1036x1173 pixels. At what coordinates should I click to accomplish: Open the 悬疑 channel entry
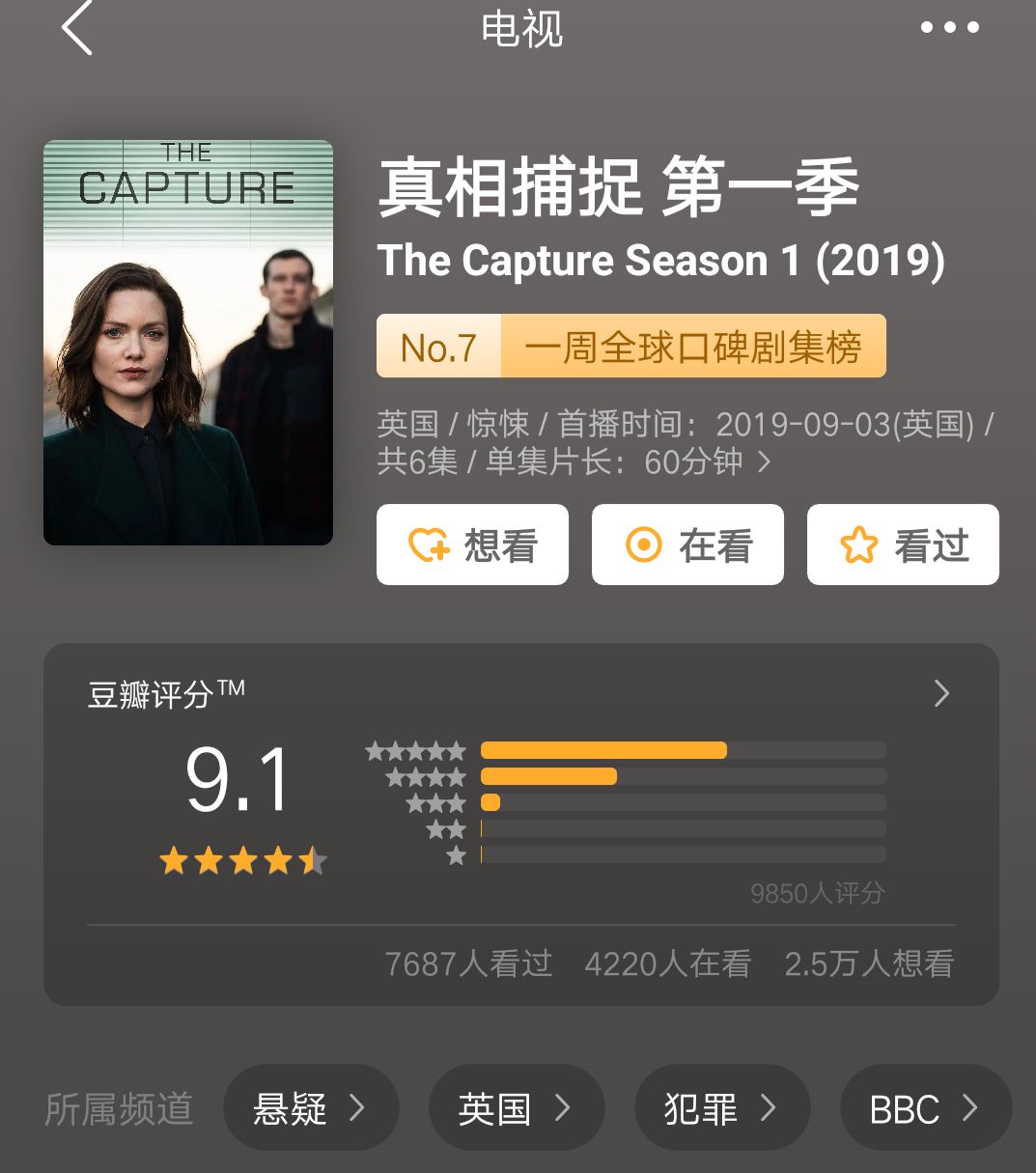311,1107
